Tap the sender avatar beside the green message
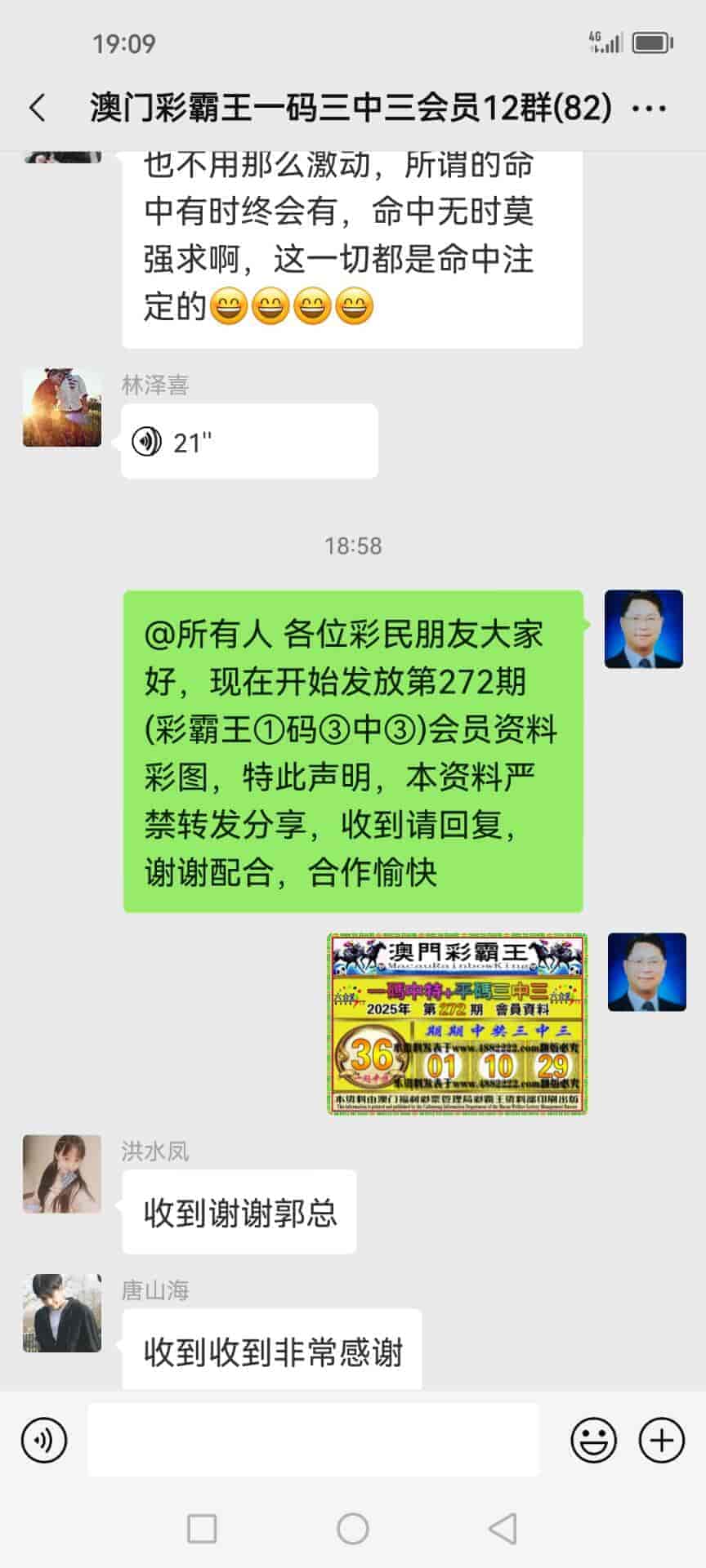Screen dimensions: 706x1568 (x=643, y=629)
